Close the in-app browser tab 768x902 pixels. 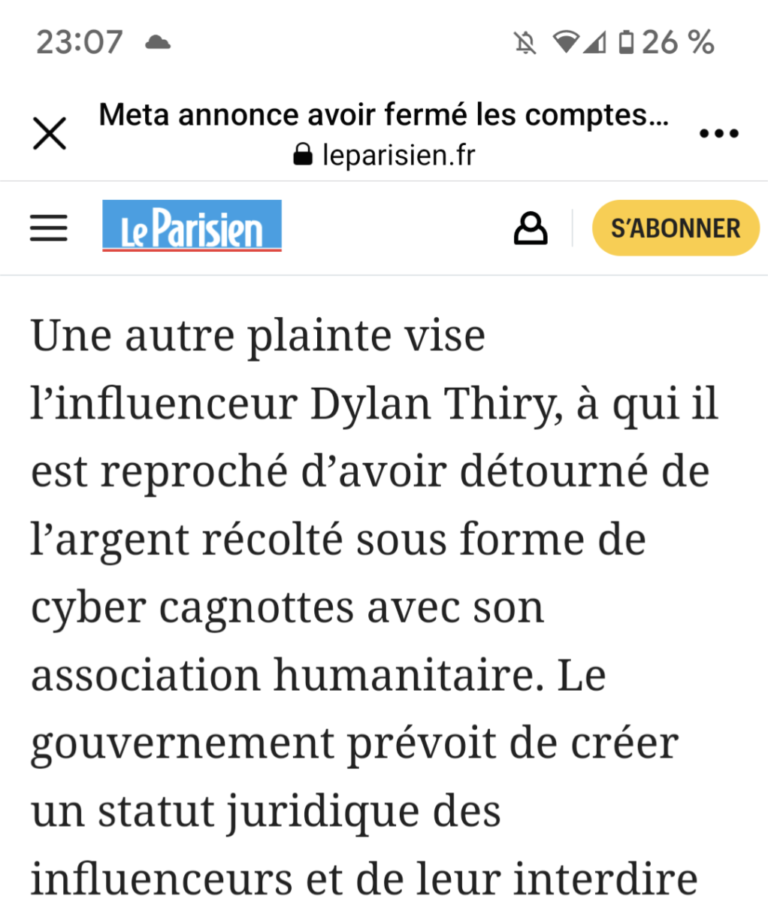pyautogui.click(x=49, y=133)
